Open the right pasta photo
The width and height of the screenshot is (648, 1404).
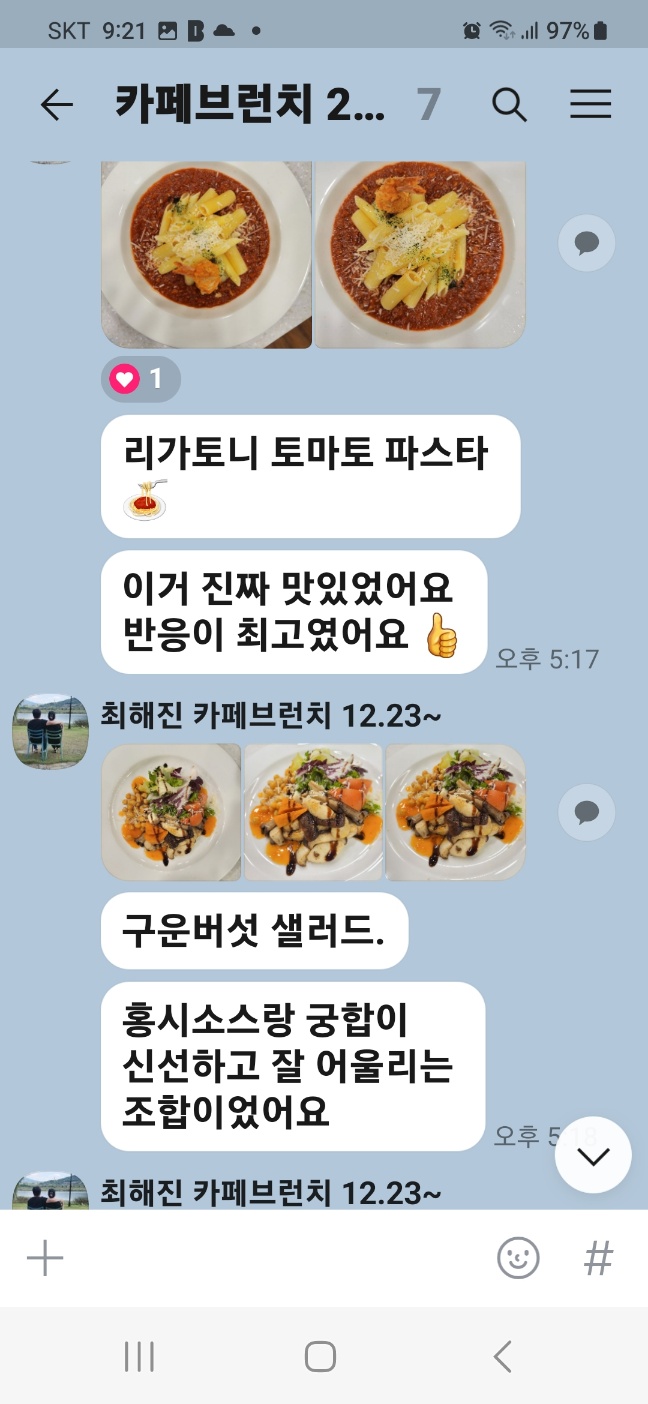pyautogui.click(x=419, y=254)
